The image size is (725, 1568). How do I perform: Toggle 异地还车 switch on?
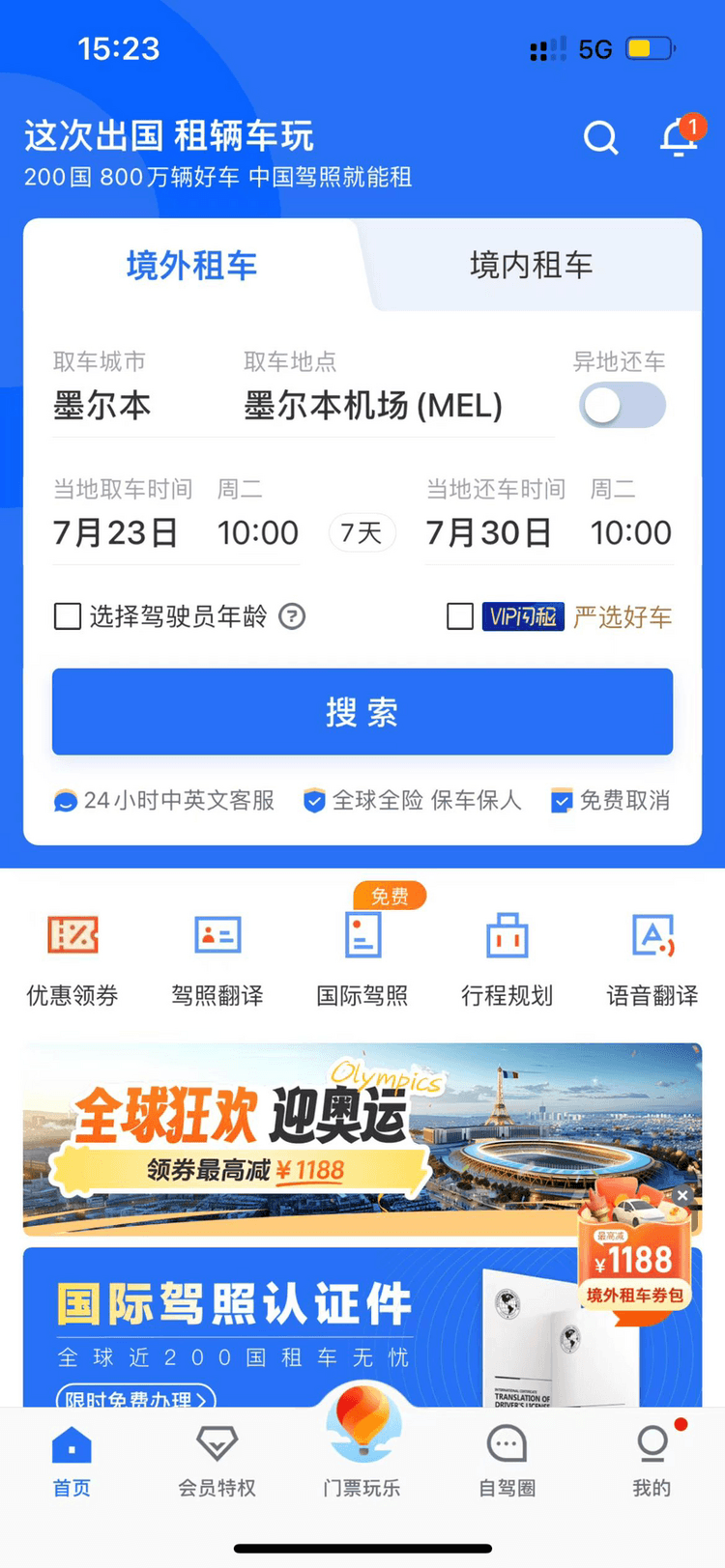pos(622,405)
